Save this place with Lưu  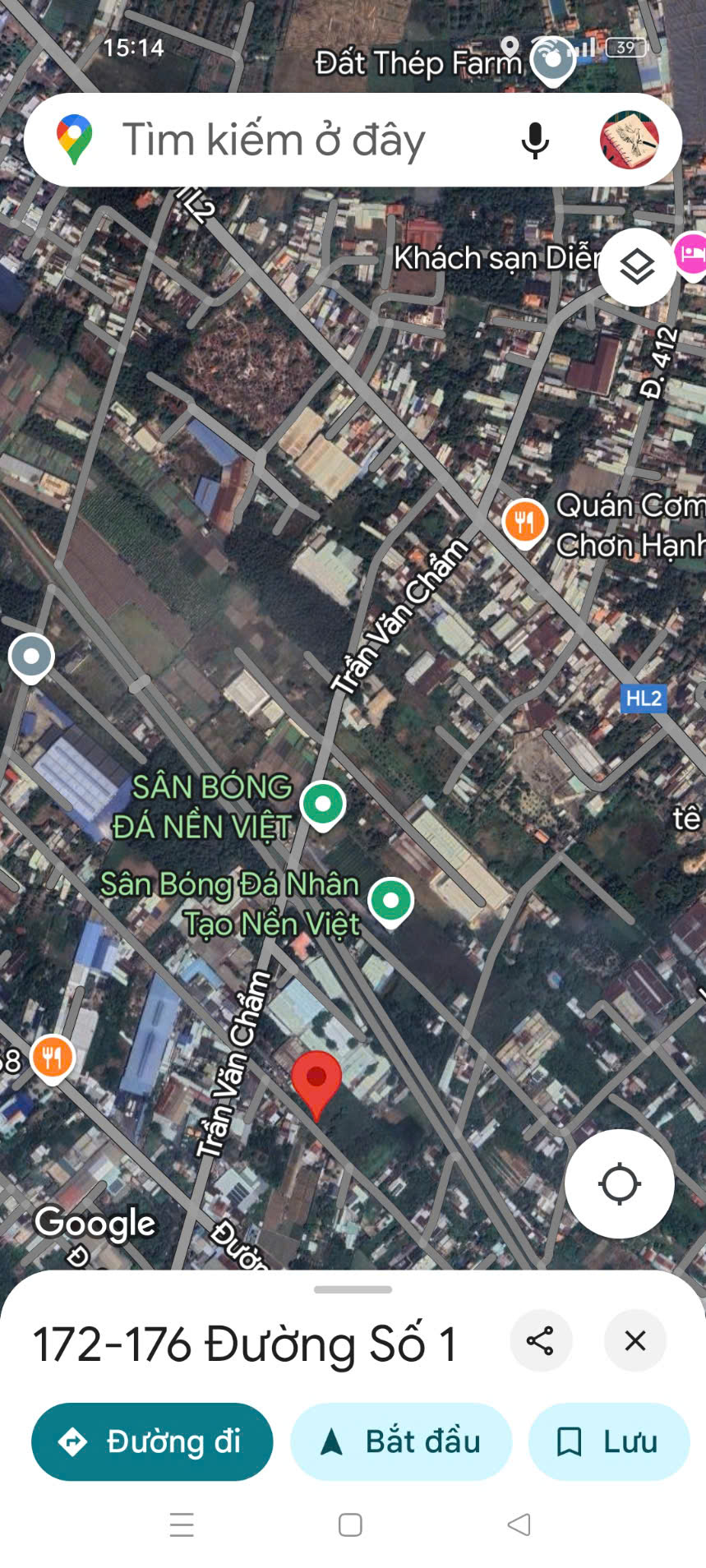[608, 1441]
